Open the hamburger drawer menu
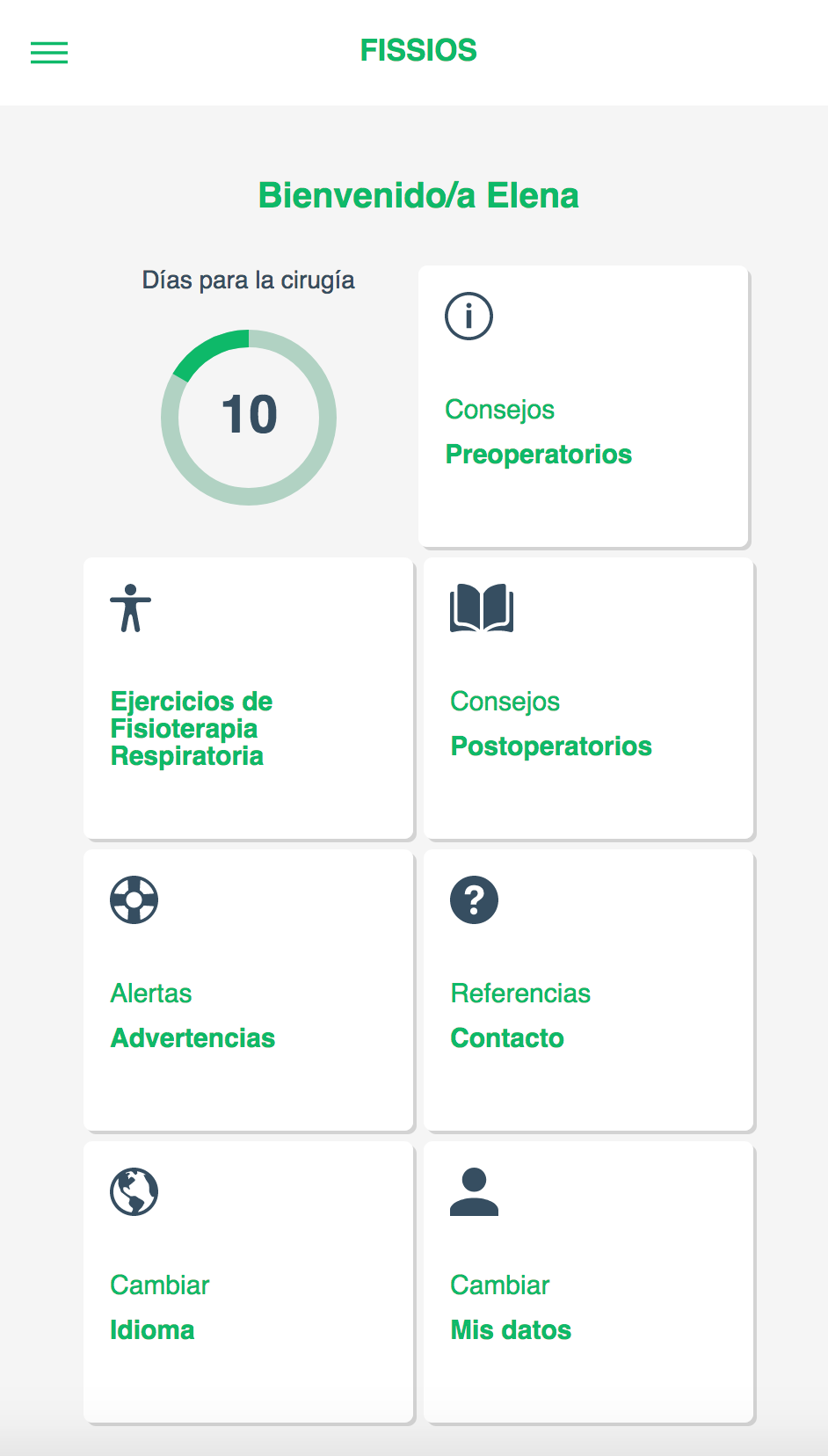 click(x=49, y=53)
